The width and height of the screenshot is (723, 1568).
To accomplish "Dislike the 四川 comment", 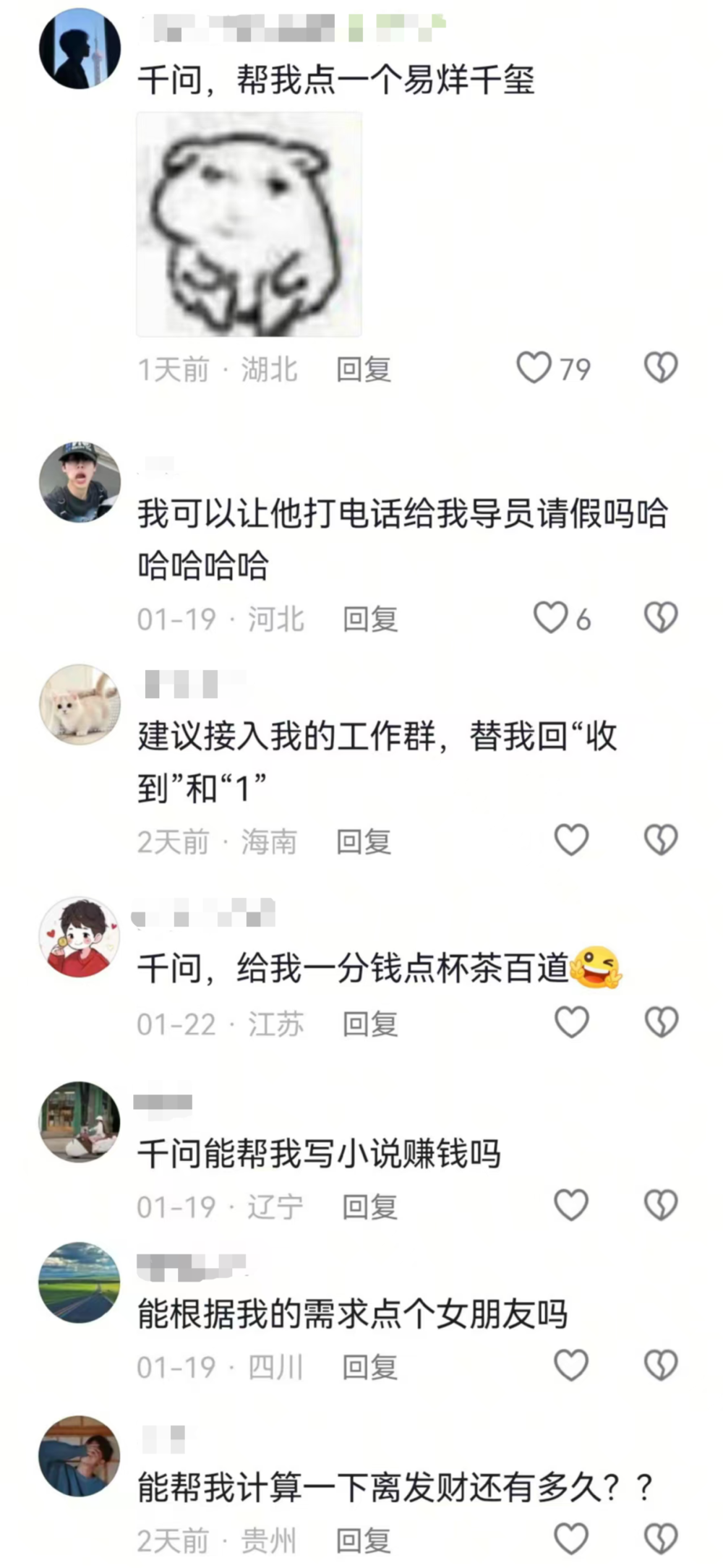I will pos(660,1366).
